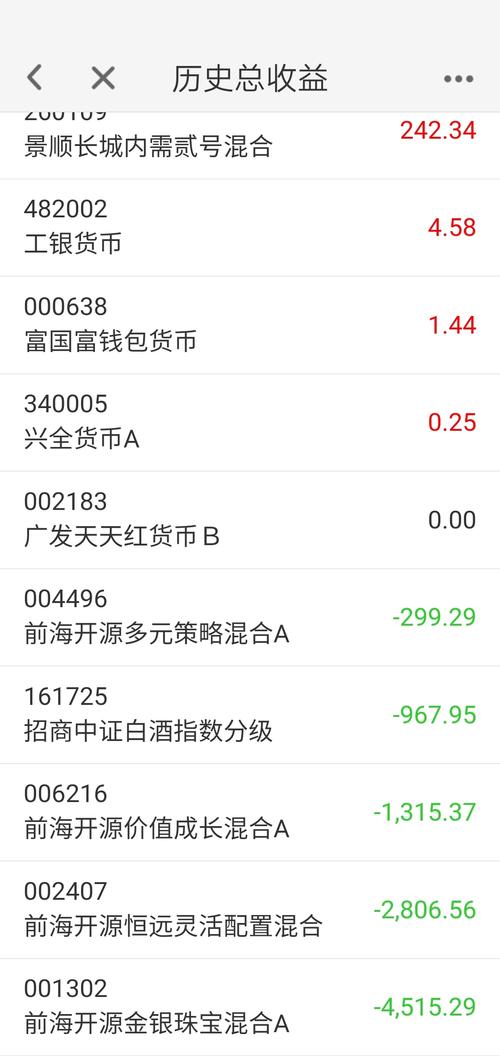
Task: Open 景顺长城内需贰号混合 fund row
Action: (250, 145)
